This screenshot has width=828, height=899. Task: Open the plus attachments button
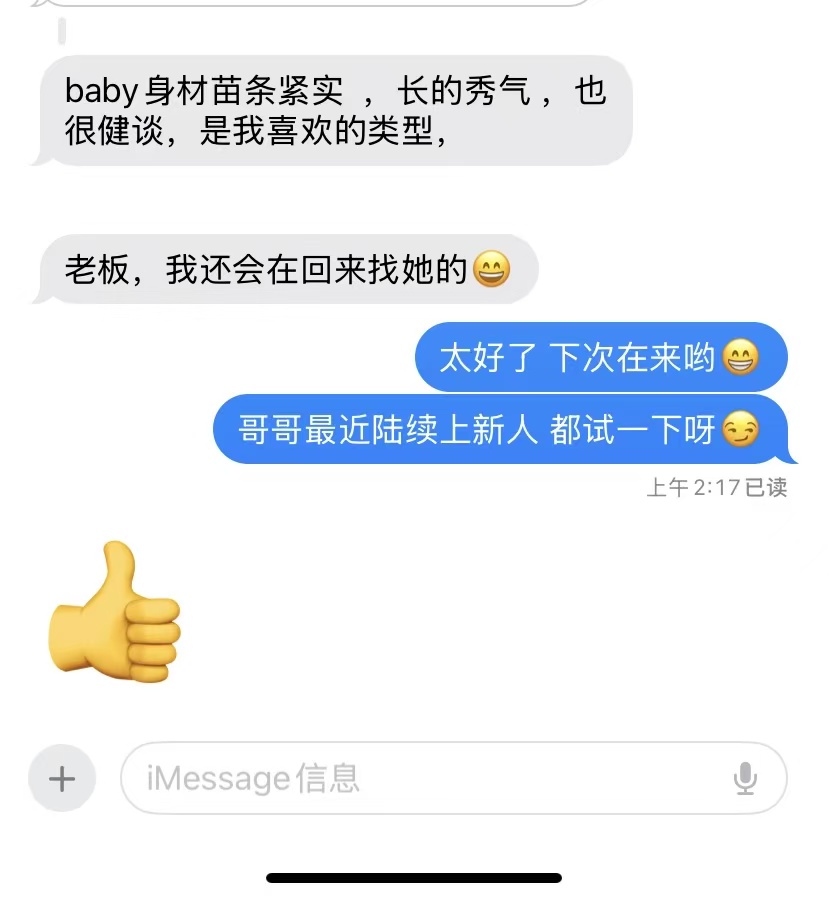point(62,778)
